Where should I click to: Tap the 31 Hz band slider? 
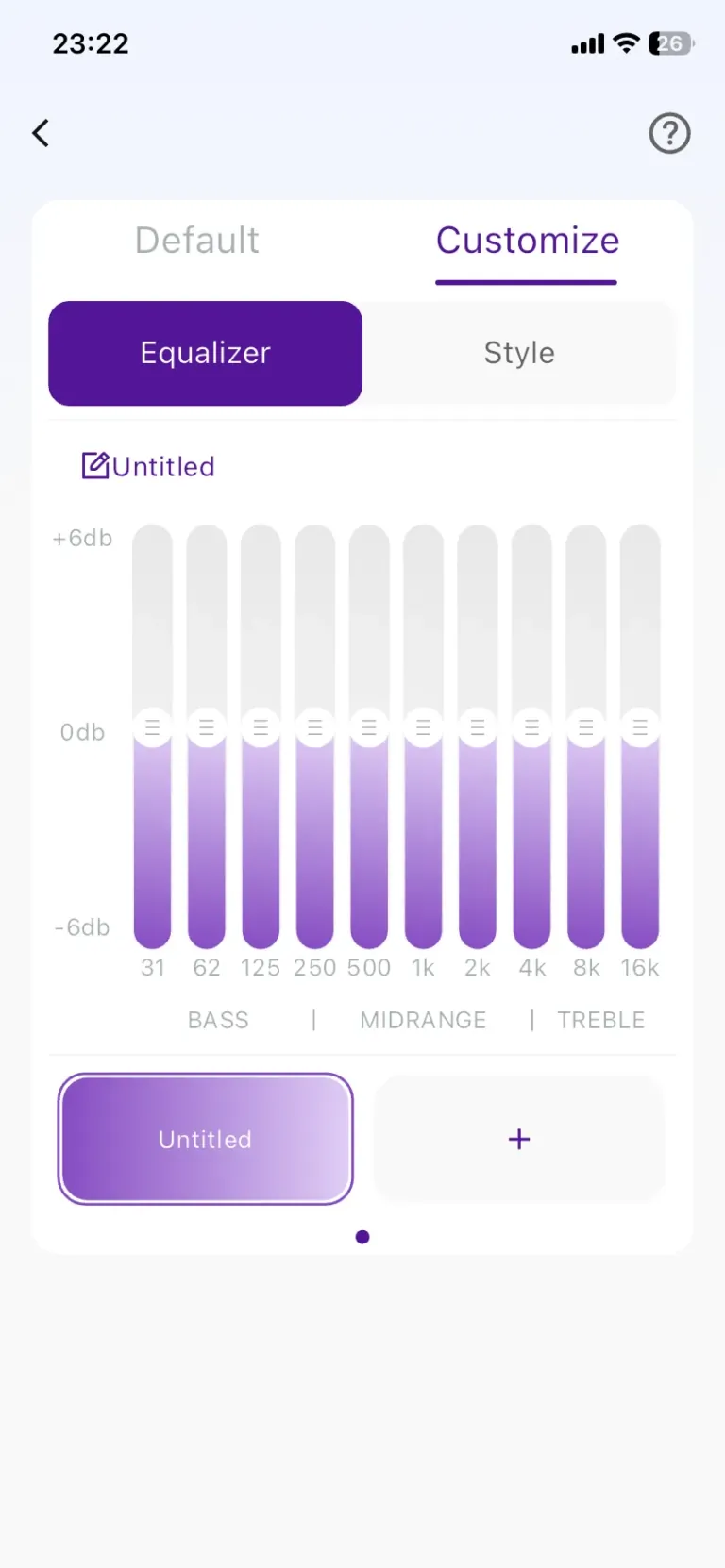[153, 728]
